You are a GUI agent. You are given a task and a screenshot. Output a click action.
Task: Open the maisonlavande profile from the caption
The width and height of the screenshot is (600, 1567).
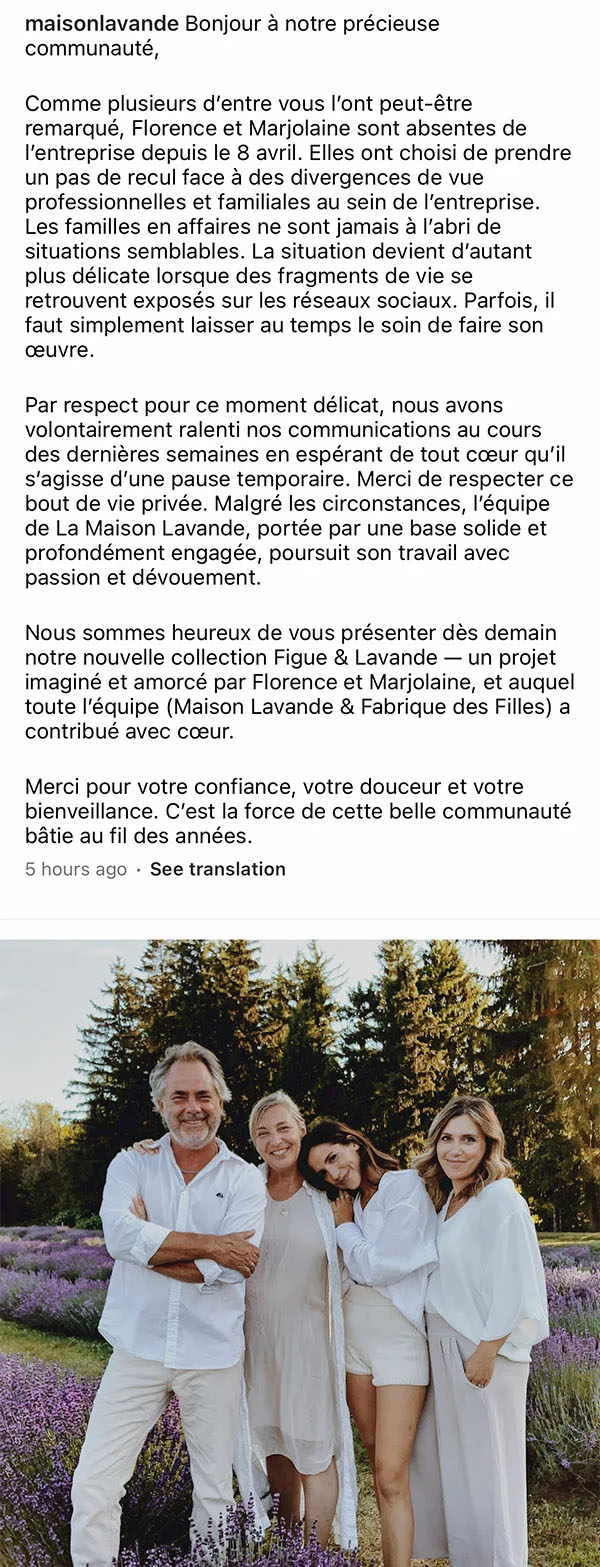[x=103, y=23]
